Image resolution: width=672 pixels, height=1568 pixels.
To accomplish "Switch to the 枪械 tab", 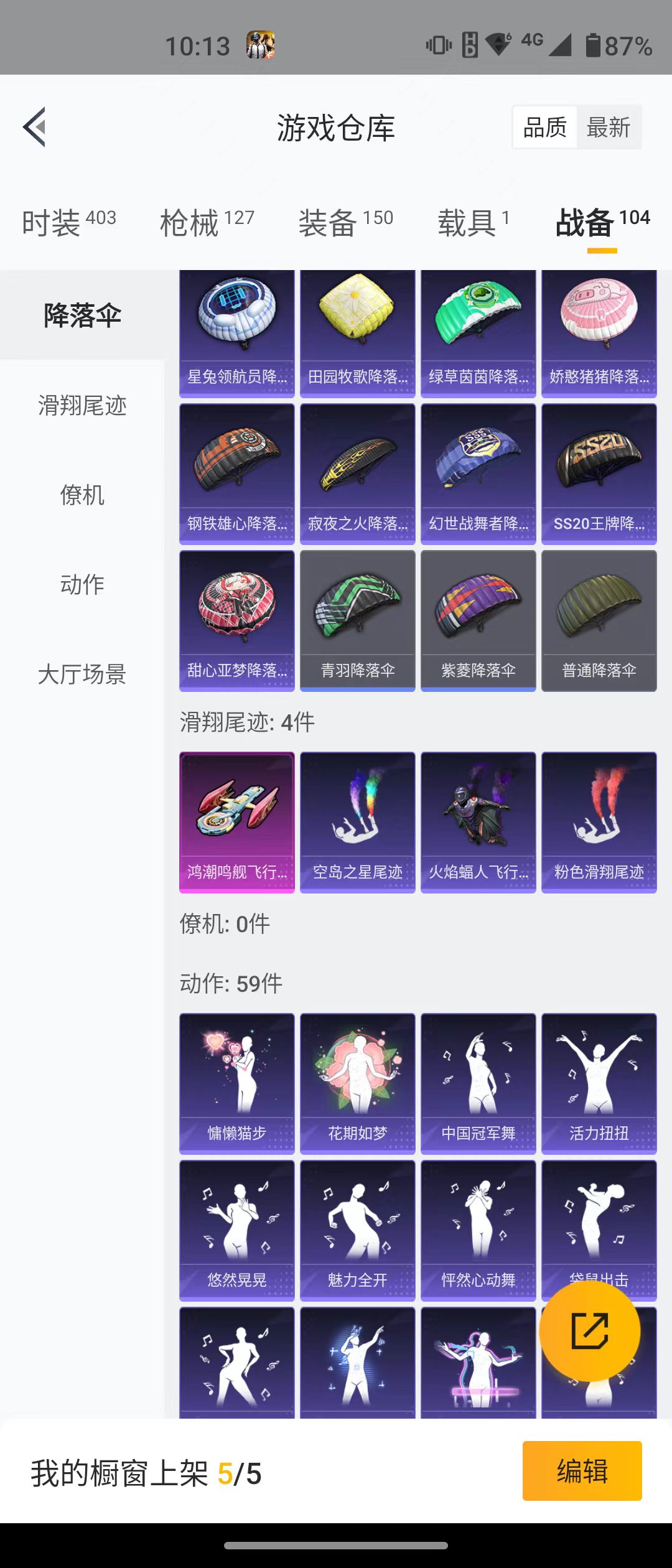I will [207, 222].
